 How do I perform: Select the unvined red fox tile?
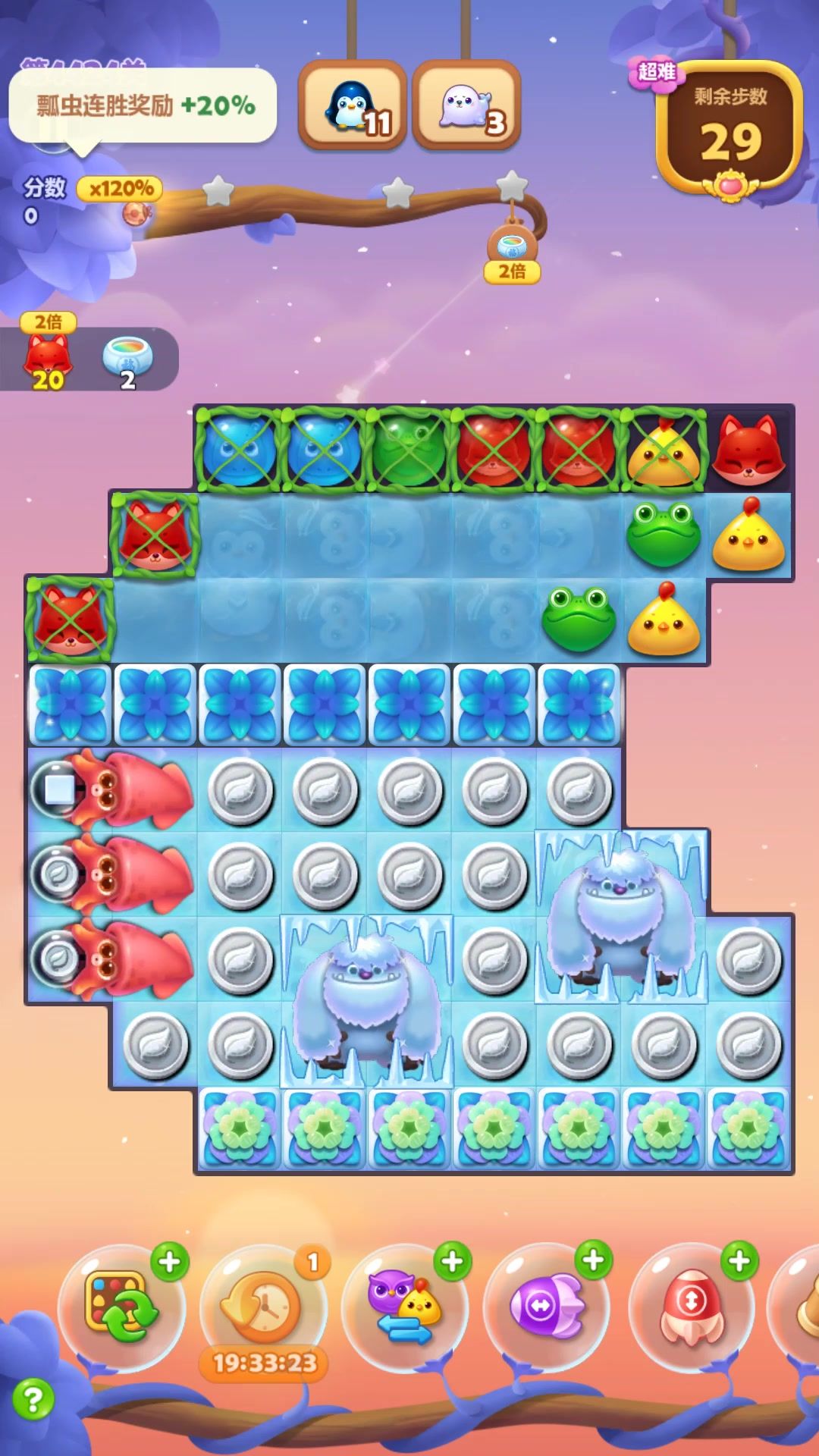pyautogui.click(x=747, y=450)
